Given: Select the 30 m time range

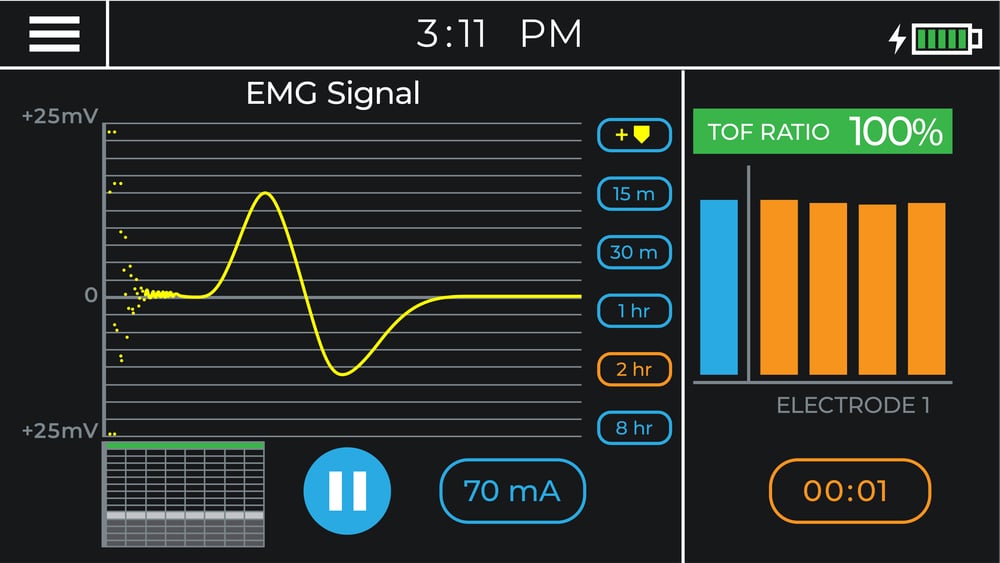Looking at the screenshot, I should [634, 252].
